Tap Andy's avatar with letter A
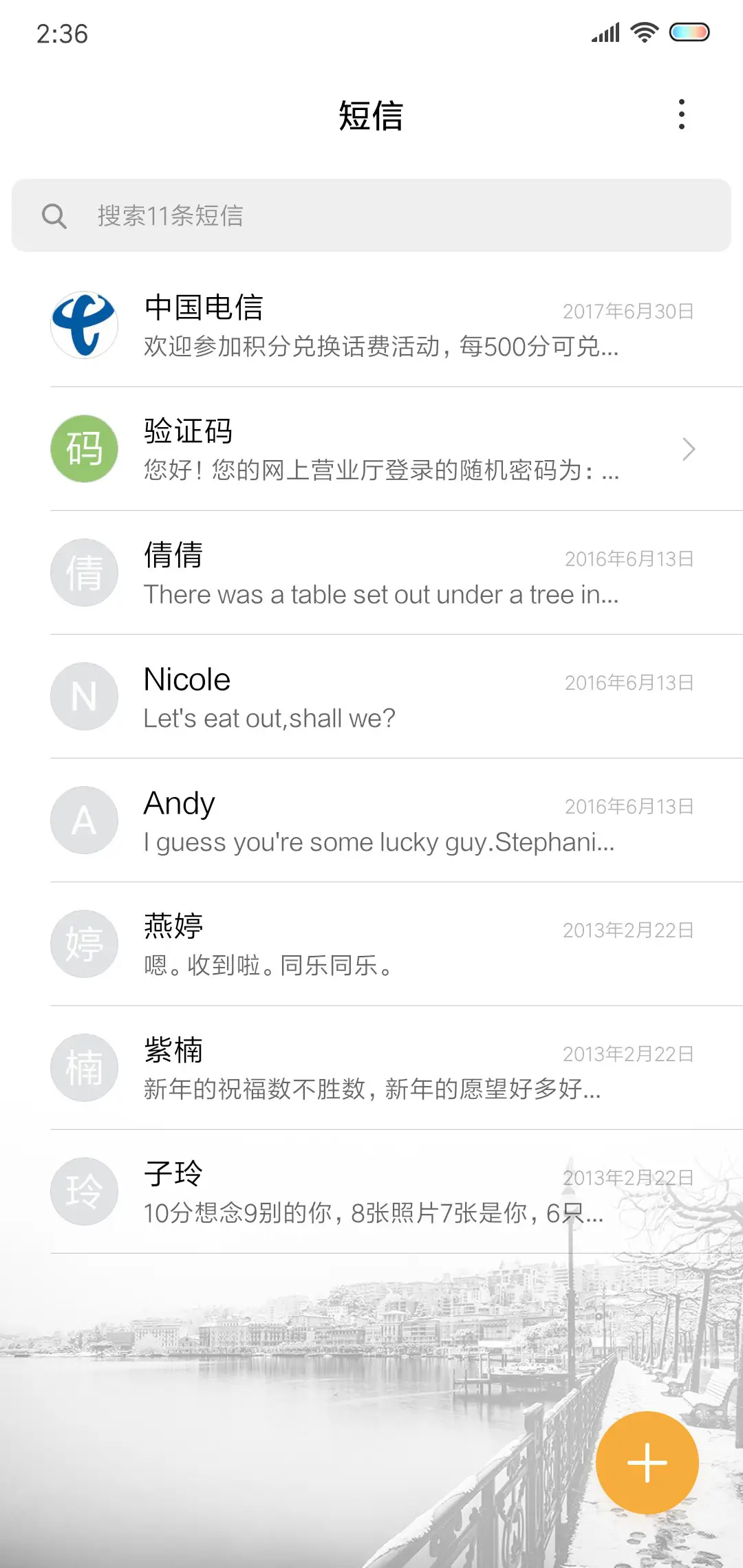Screen dimensions: 743x1568 pyautogui.click(x=84, y=820)
